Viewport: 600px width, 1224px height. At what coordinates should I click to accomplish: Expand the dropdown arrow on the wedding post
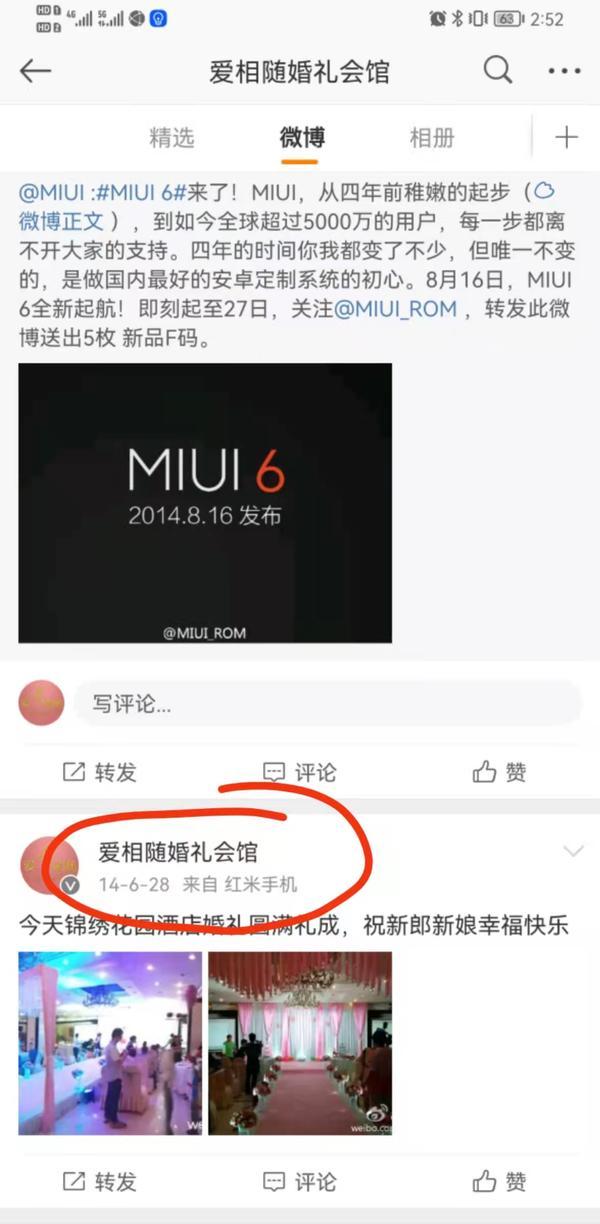573,852
